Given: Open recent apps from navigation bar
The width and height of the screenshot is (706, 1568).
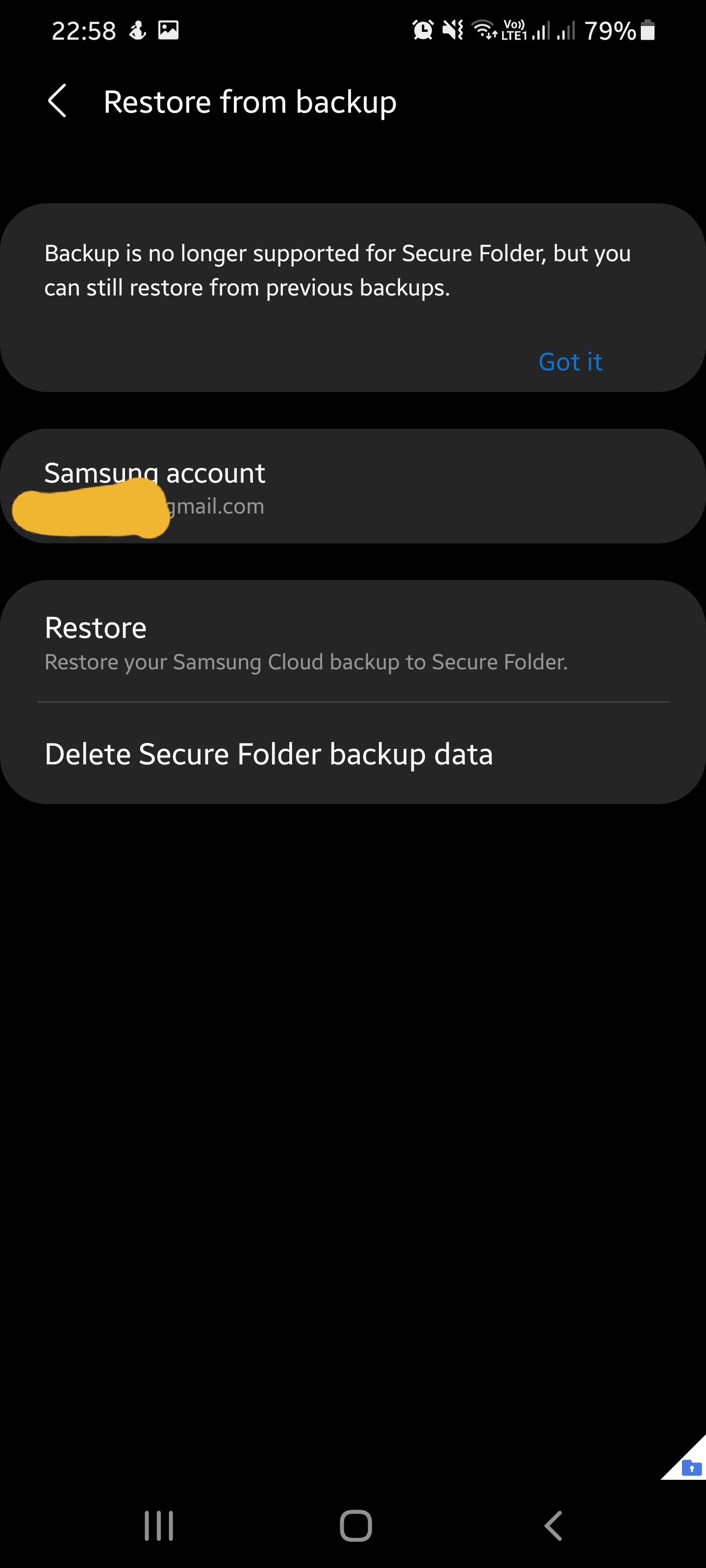Looking at the screenshot, I should pyautogui.click(x=159, y=1526).
